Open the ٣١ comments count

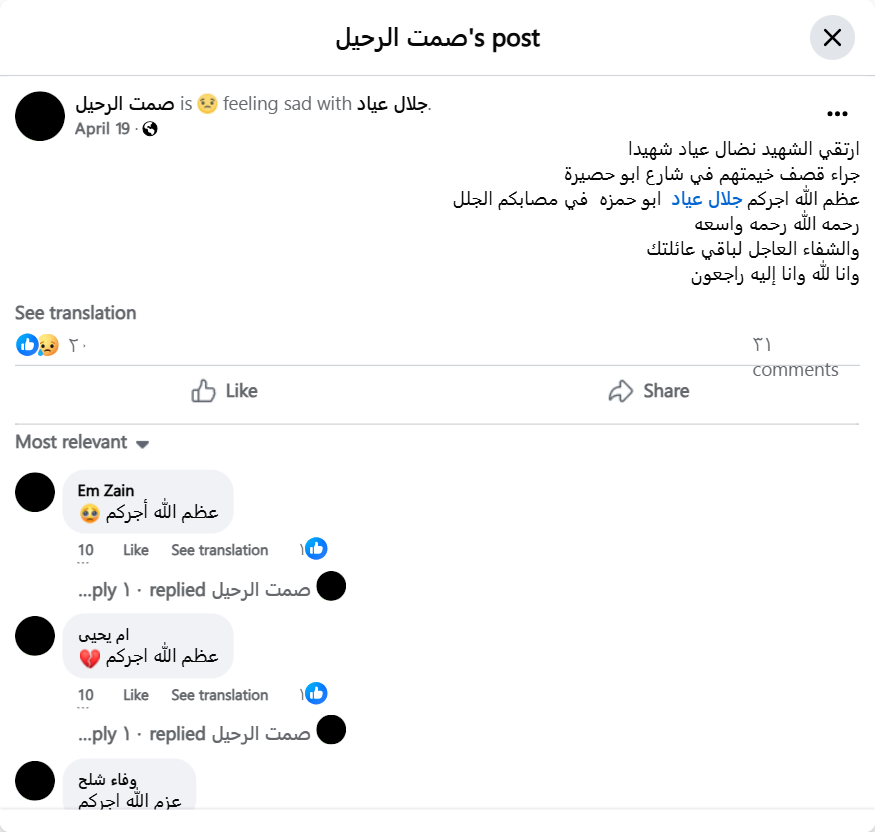[x=794, y=357]
